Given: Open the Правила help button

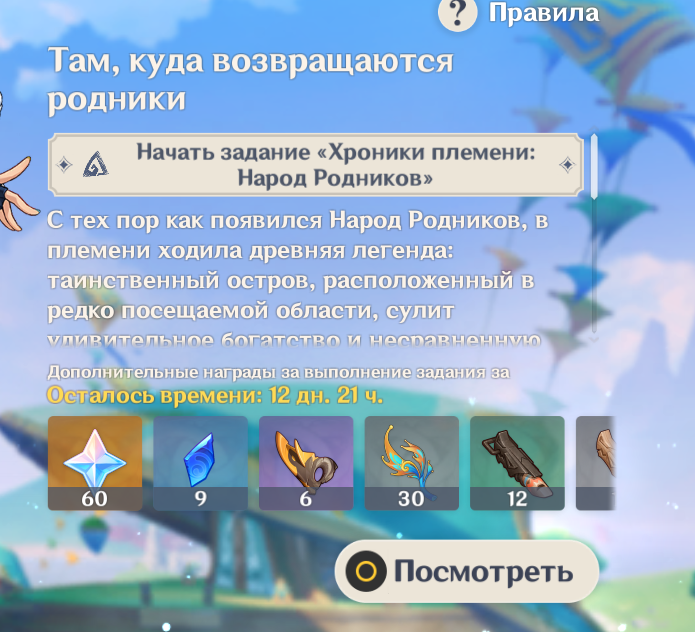Looking at the screenshot, I should (x=520, y=14).
